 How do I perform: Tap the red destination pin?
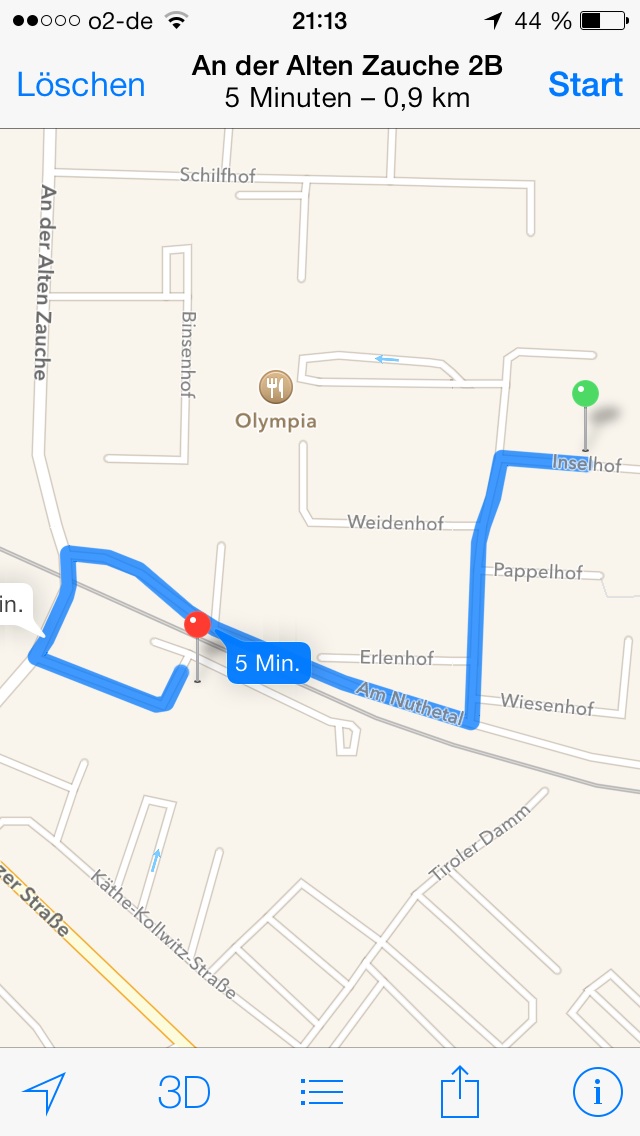tap(197, 626)
